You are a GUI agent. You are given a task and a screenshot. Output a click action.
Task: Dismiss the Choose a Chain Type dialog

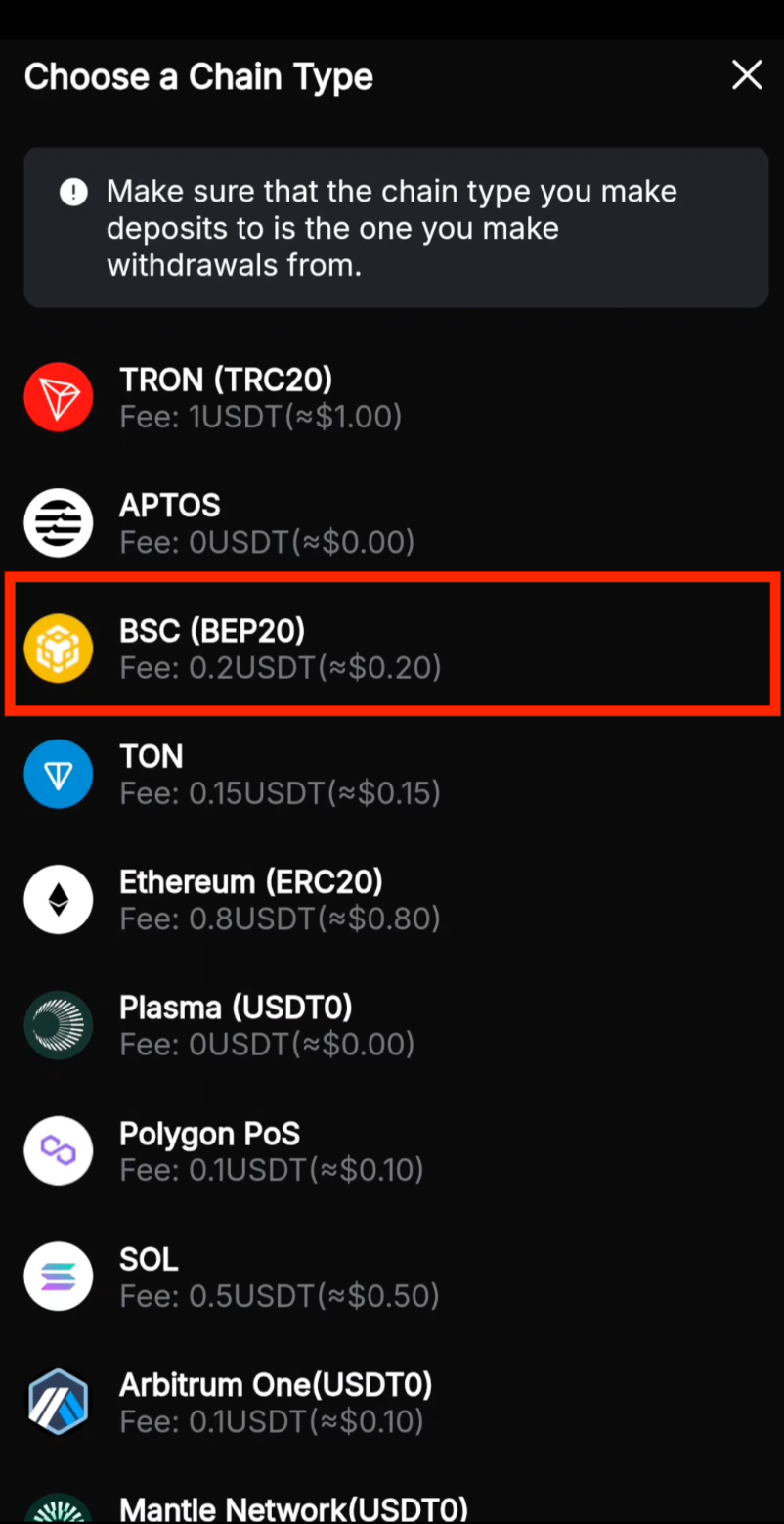click(x=746, y=75)
